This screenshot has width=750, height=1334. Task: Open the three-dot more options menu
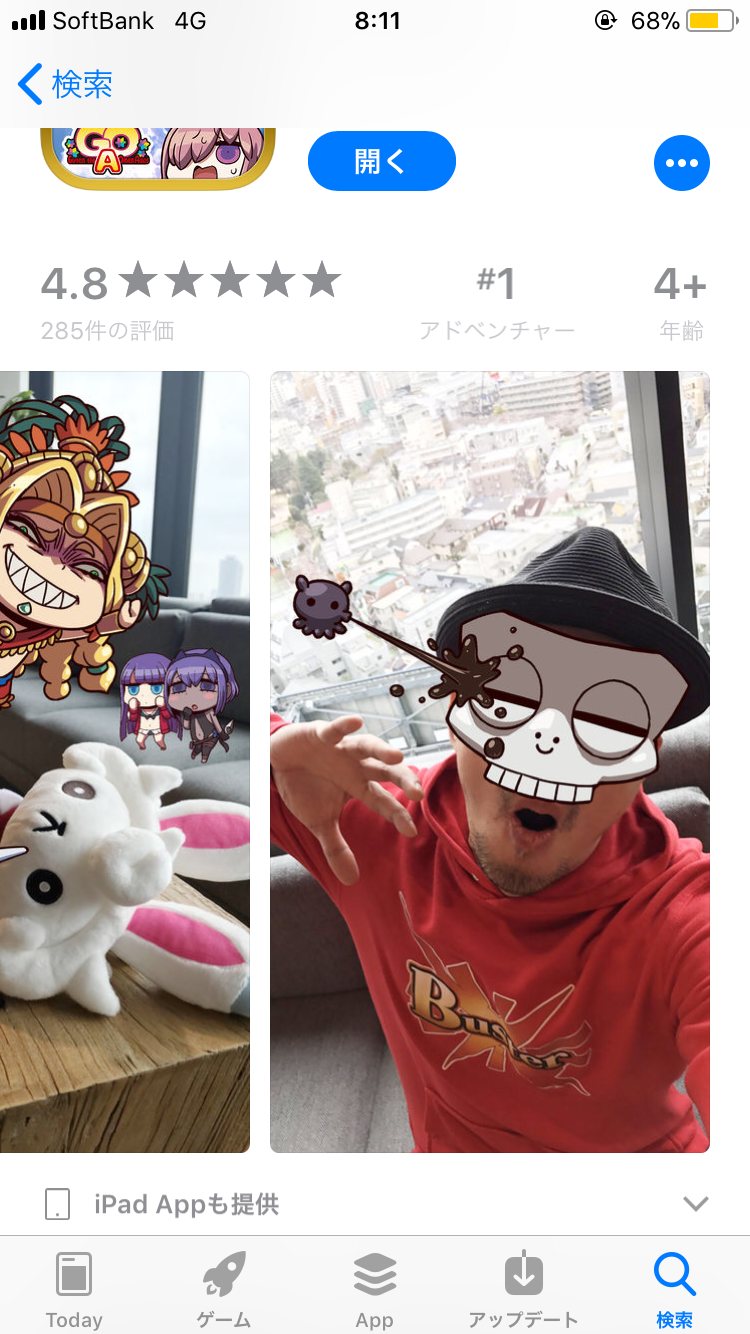(681, 162)
